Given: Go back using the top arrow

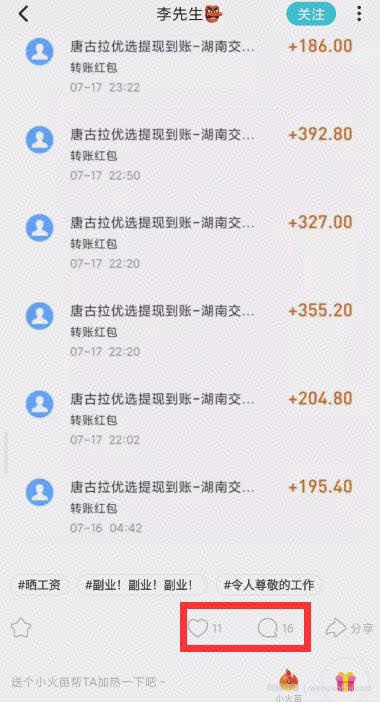Looking at the screenshot, I should 23,14.
